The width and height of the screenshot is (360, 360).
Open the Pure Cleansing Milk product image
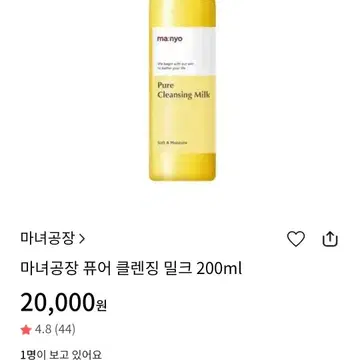[182, 90]
